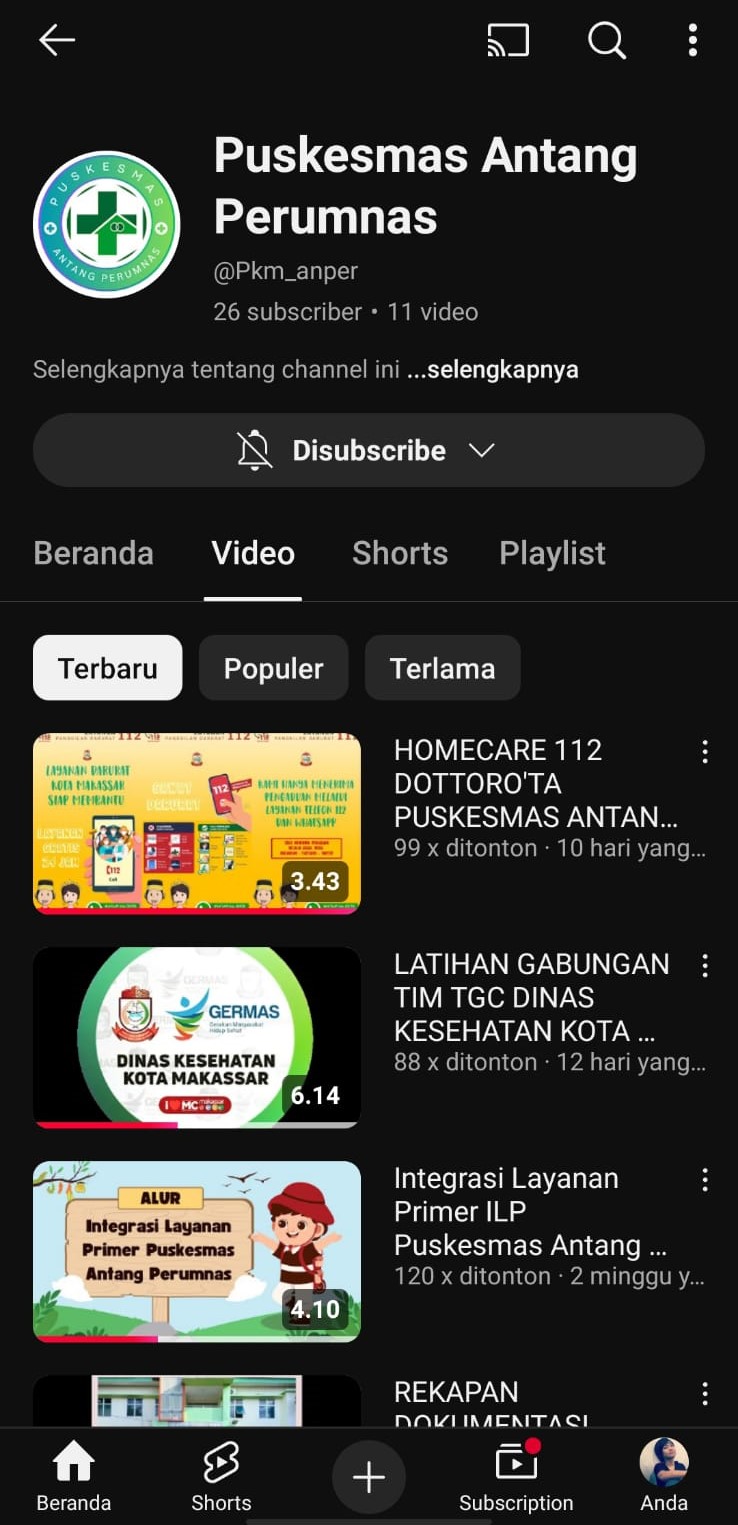
Task: Go back using the arrow icon
Action: [x=57, y=40]
